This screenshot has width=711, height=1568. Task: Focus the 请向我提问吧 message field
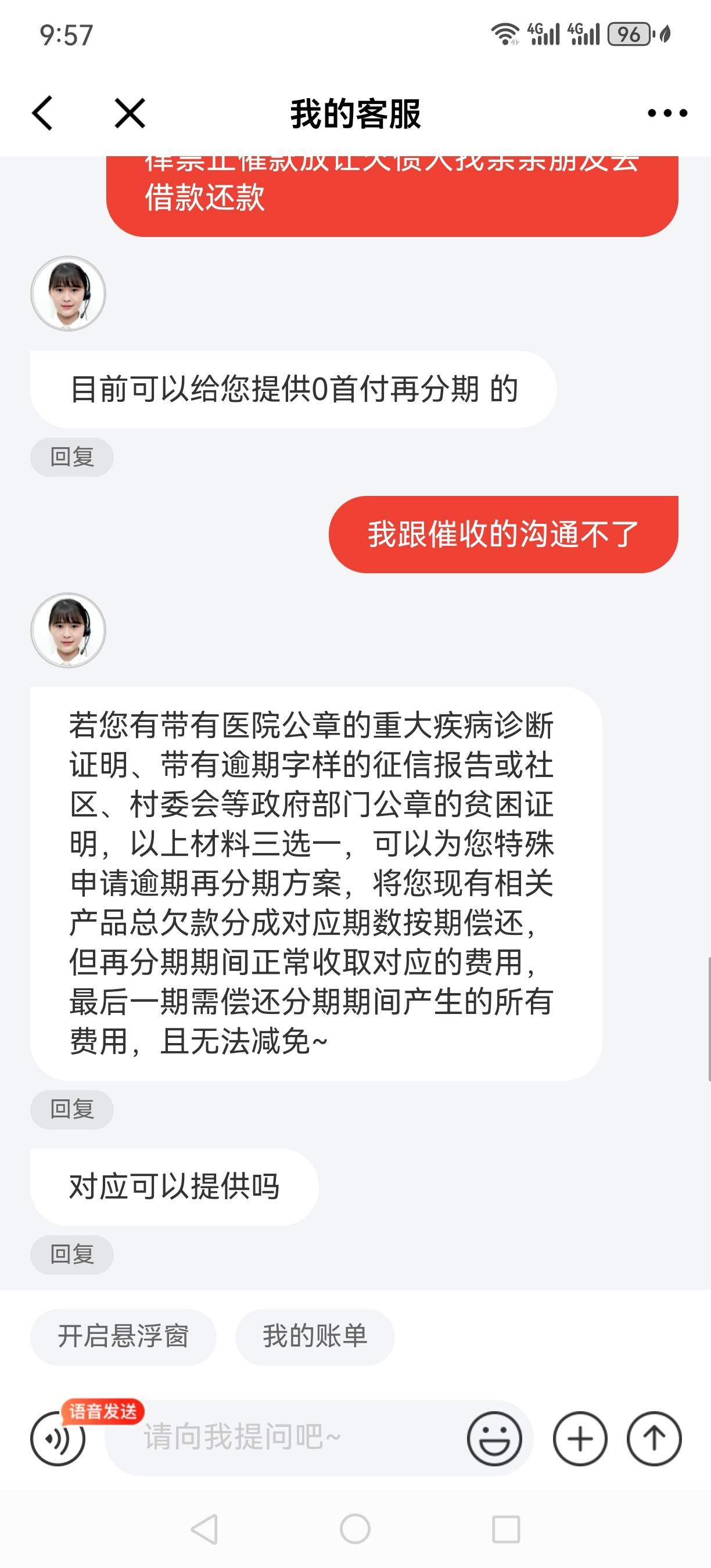point(286,1438)
